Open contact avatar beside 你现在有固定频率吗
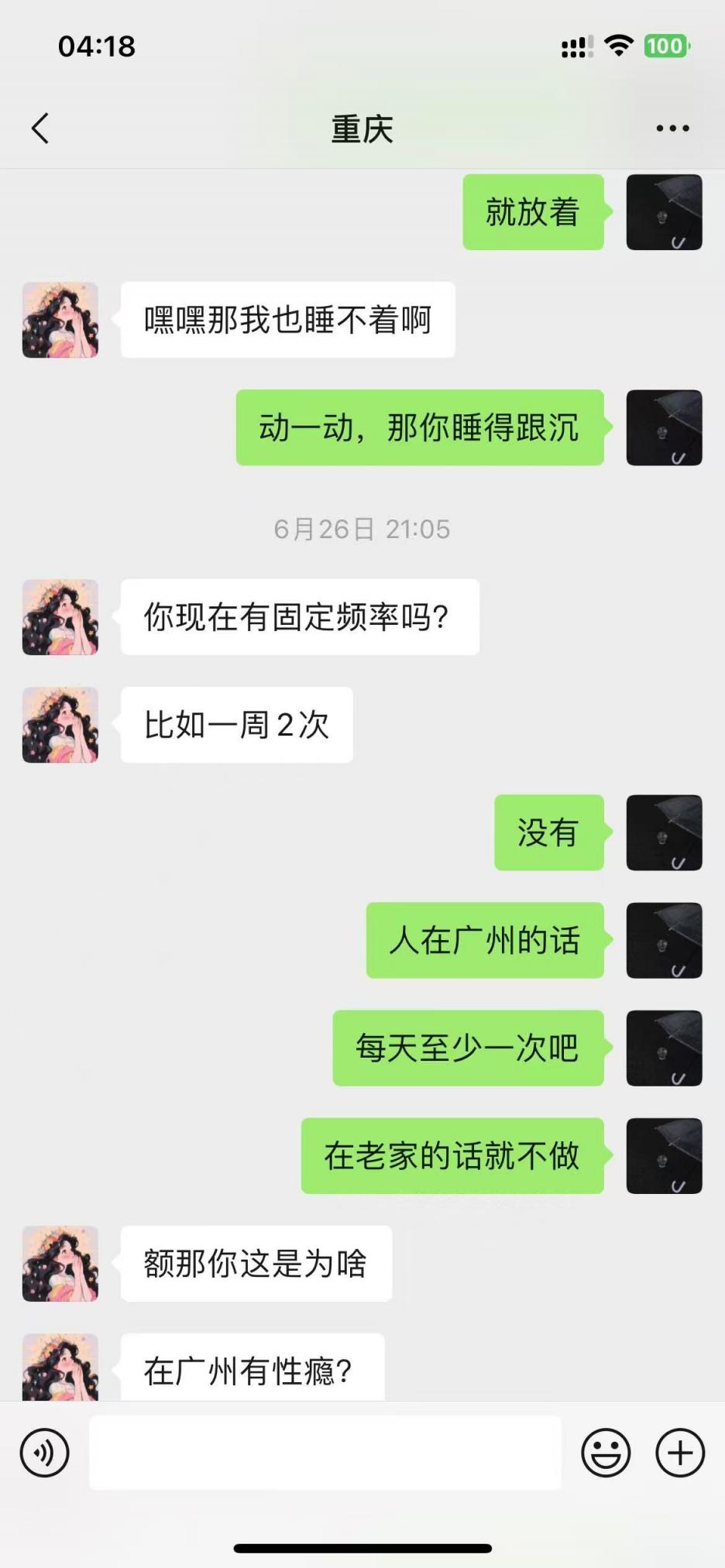Screen dimensions: 725x1568 click(x=60, y=617)
